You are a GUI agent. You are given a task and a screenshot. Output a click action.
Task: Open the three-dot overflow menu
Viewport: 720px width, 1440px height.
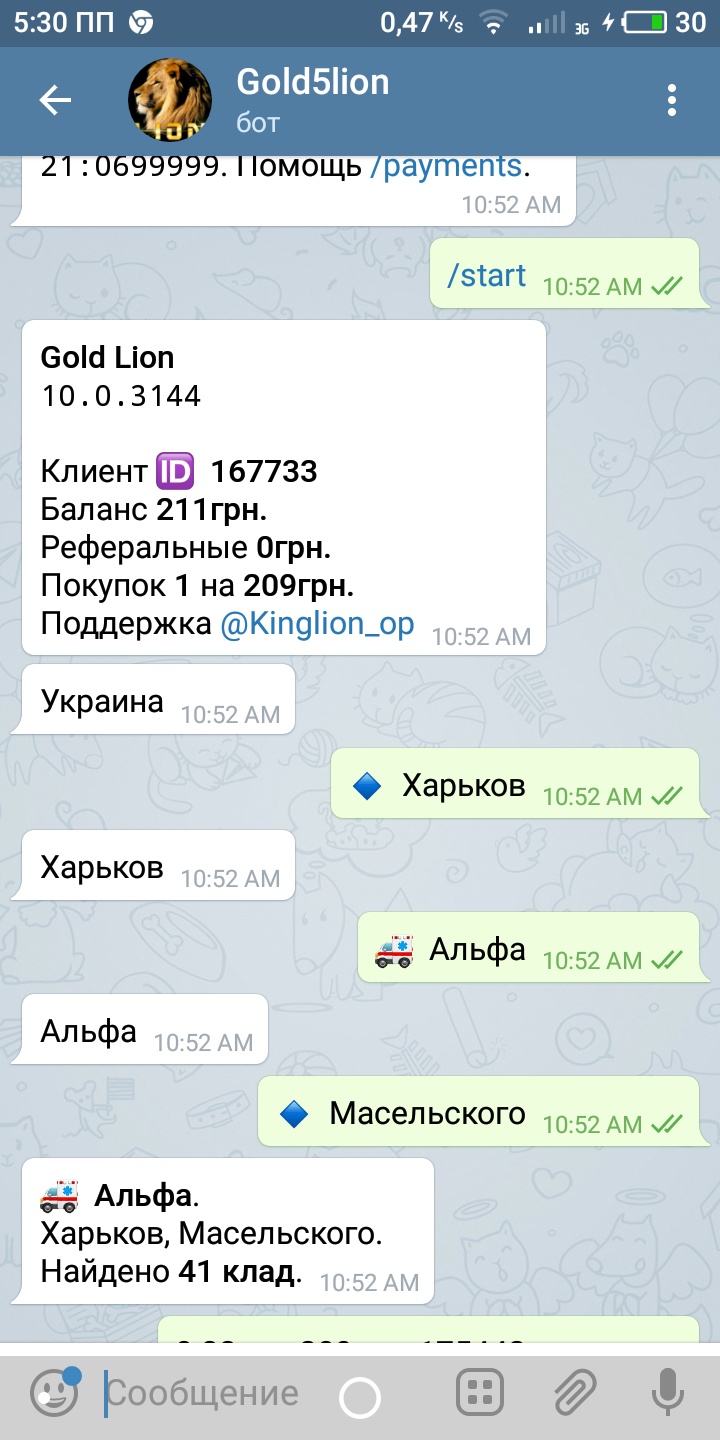(672, 100)
